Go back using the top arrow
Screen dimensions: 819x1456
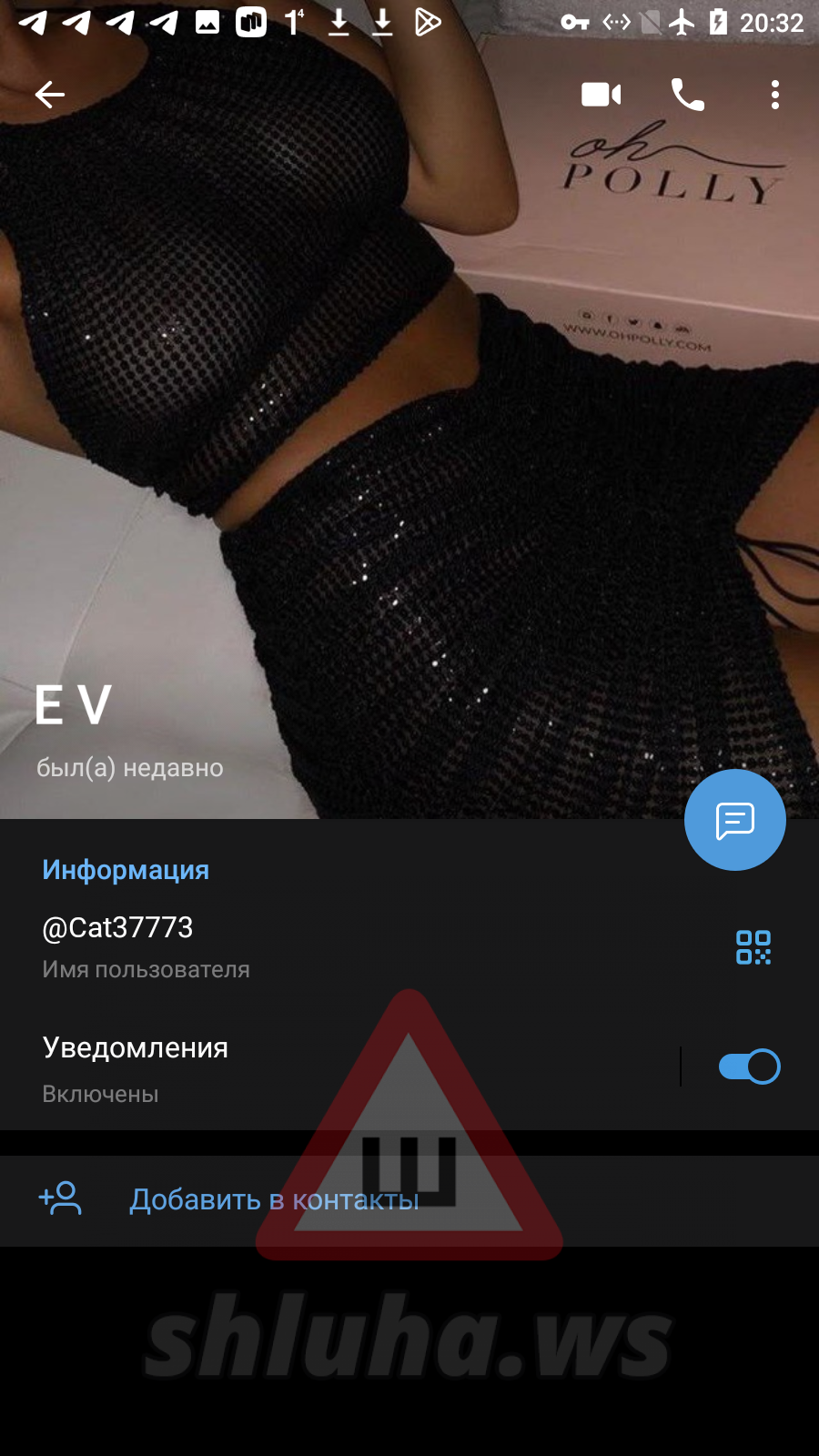coord(50,95)
